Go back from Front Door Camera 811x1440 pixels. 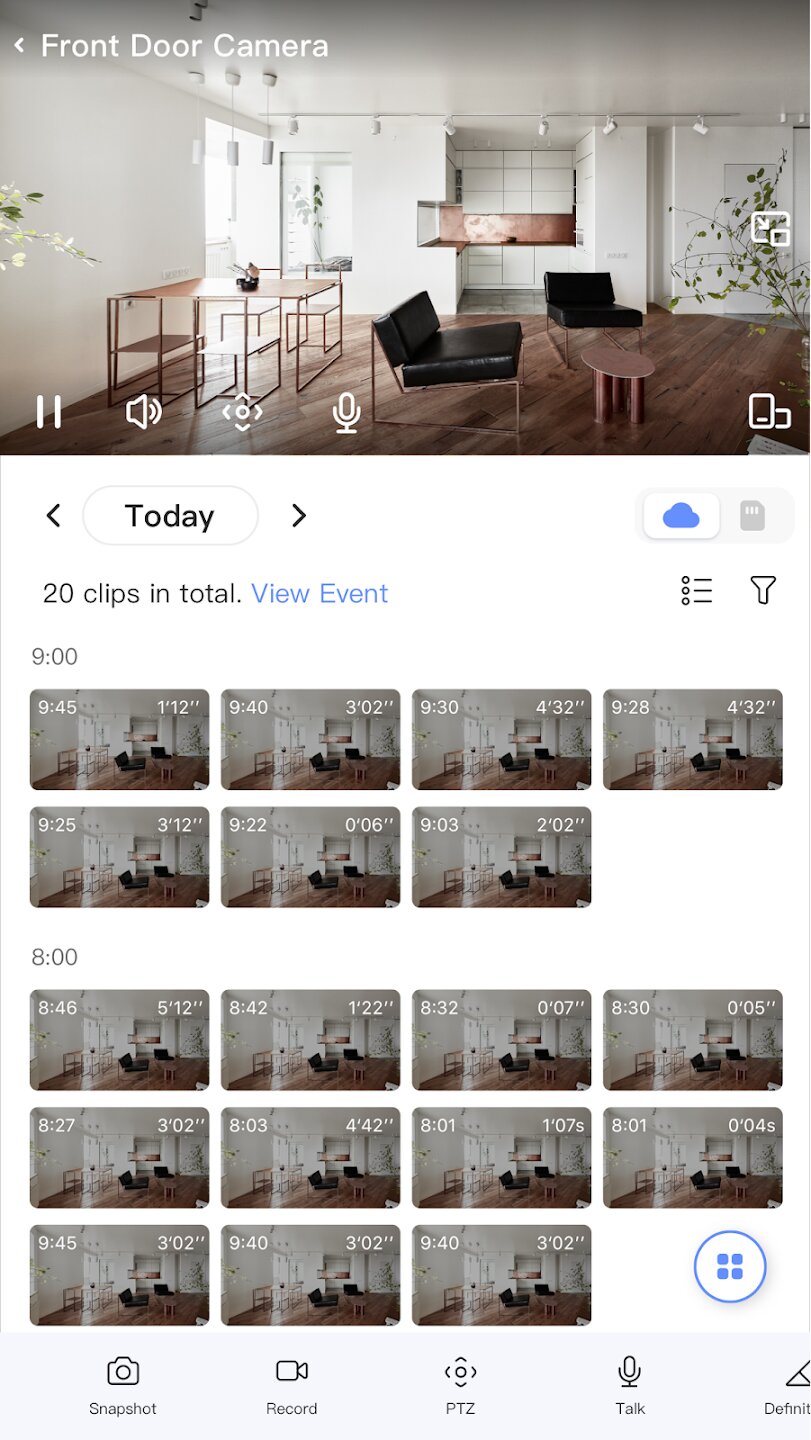[20, 46]
